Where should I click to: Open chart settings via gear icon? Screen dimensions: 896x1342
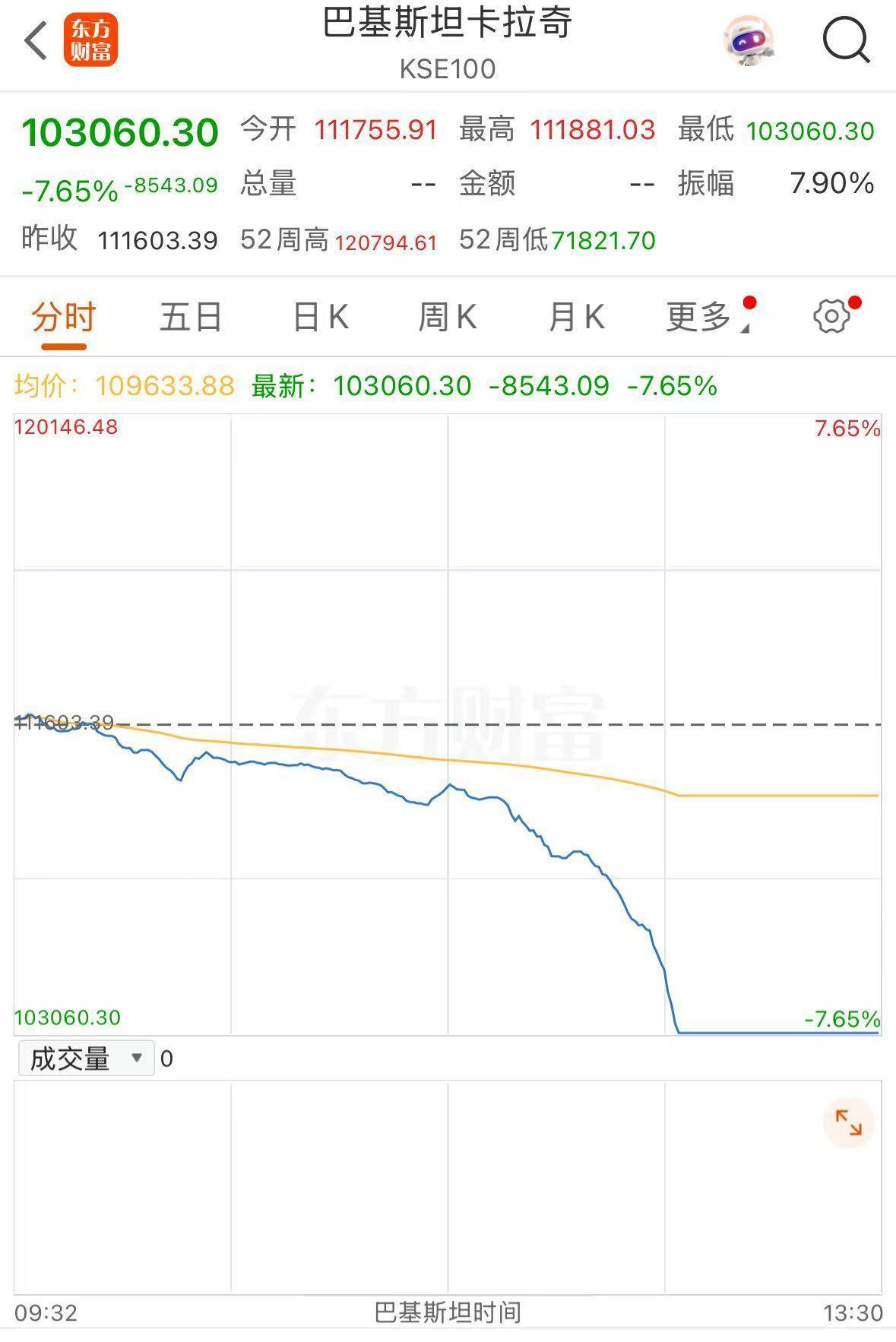tap(832, 316)
